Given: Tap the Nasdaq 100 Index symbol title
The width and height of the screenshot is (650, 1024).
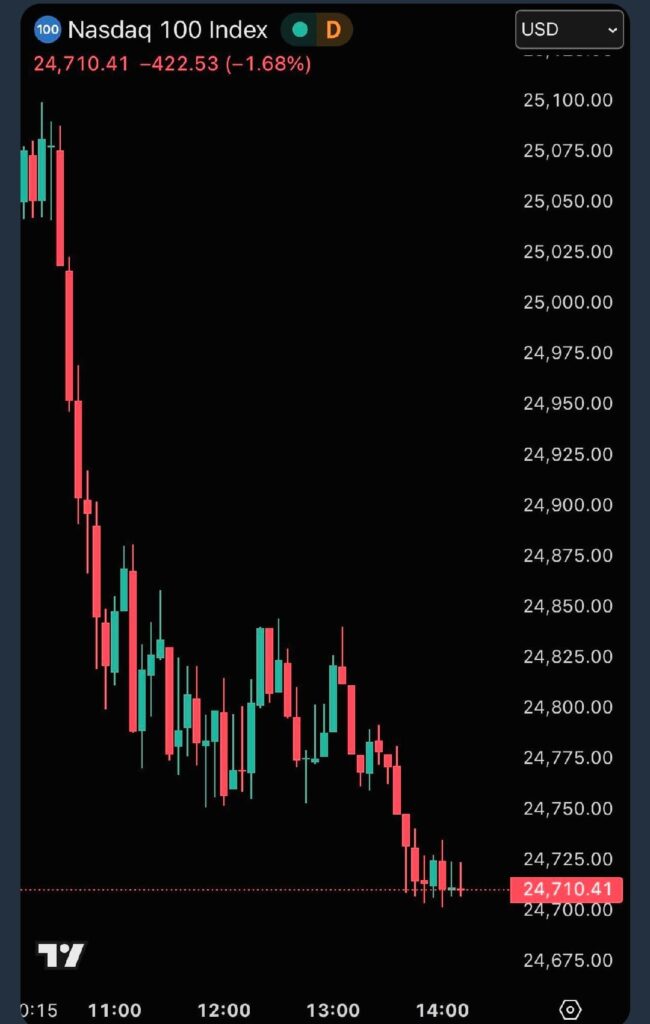Looking at the screenshot, I should 167,30.
